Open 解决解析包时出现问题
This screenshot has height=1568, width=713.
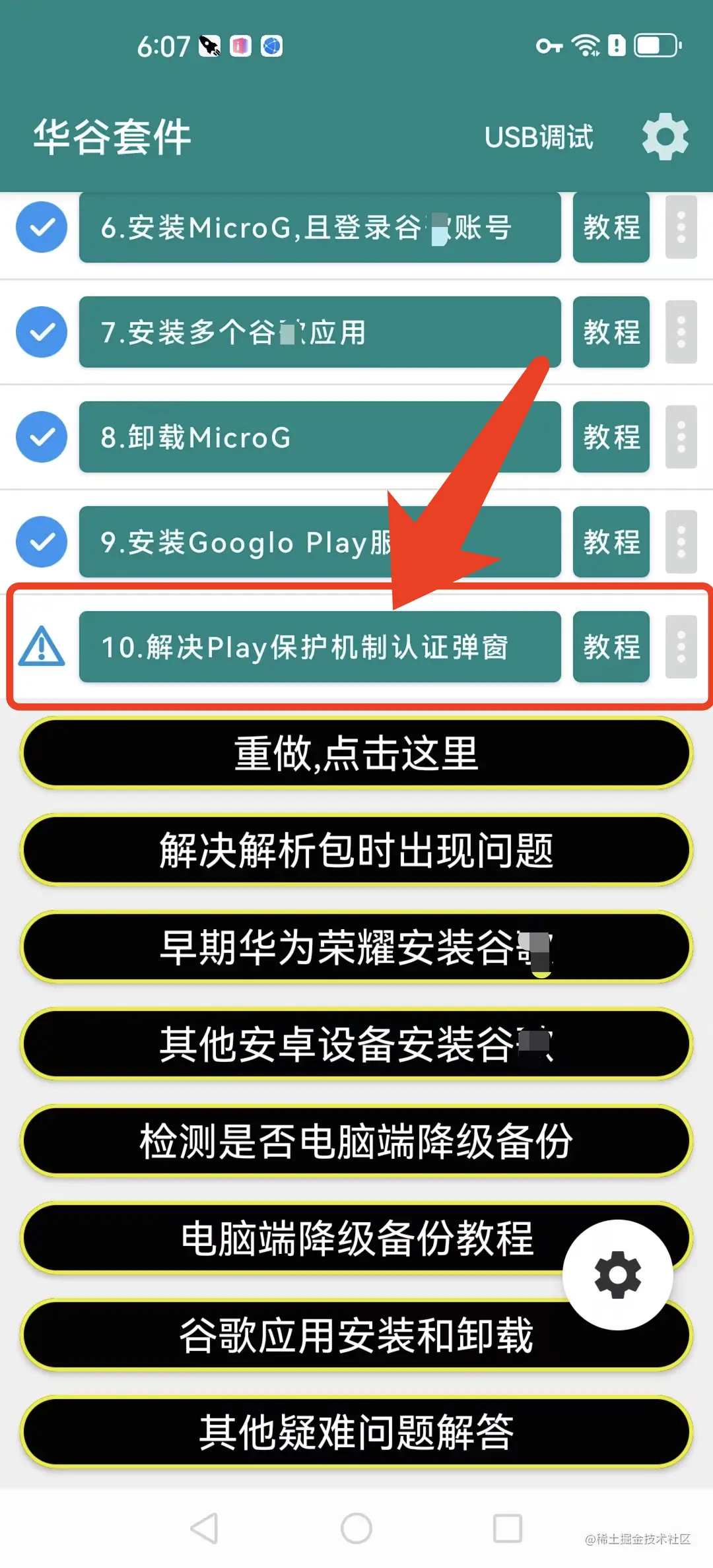[356, 850]
